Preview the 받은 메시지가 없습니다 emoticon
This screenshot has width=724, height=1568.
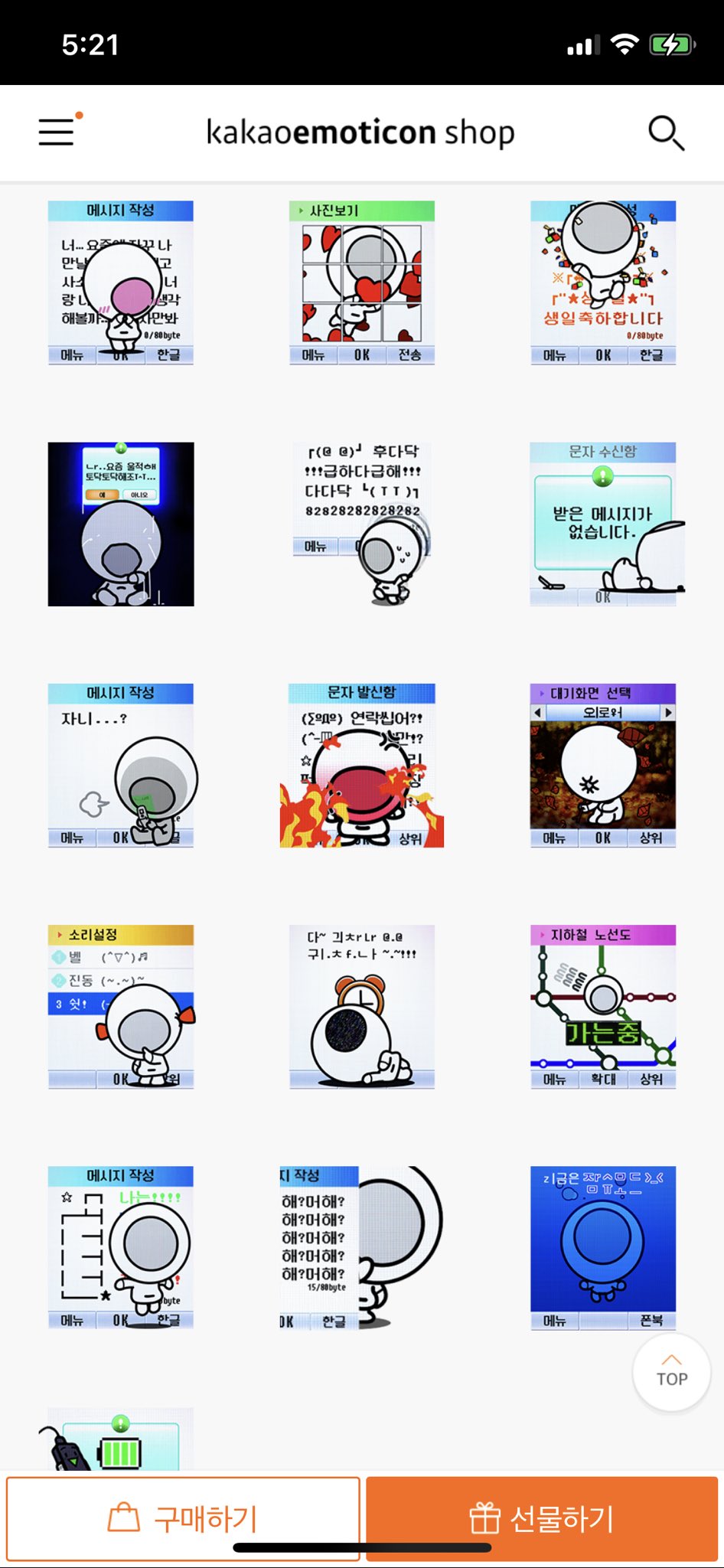[603, 524]
